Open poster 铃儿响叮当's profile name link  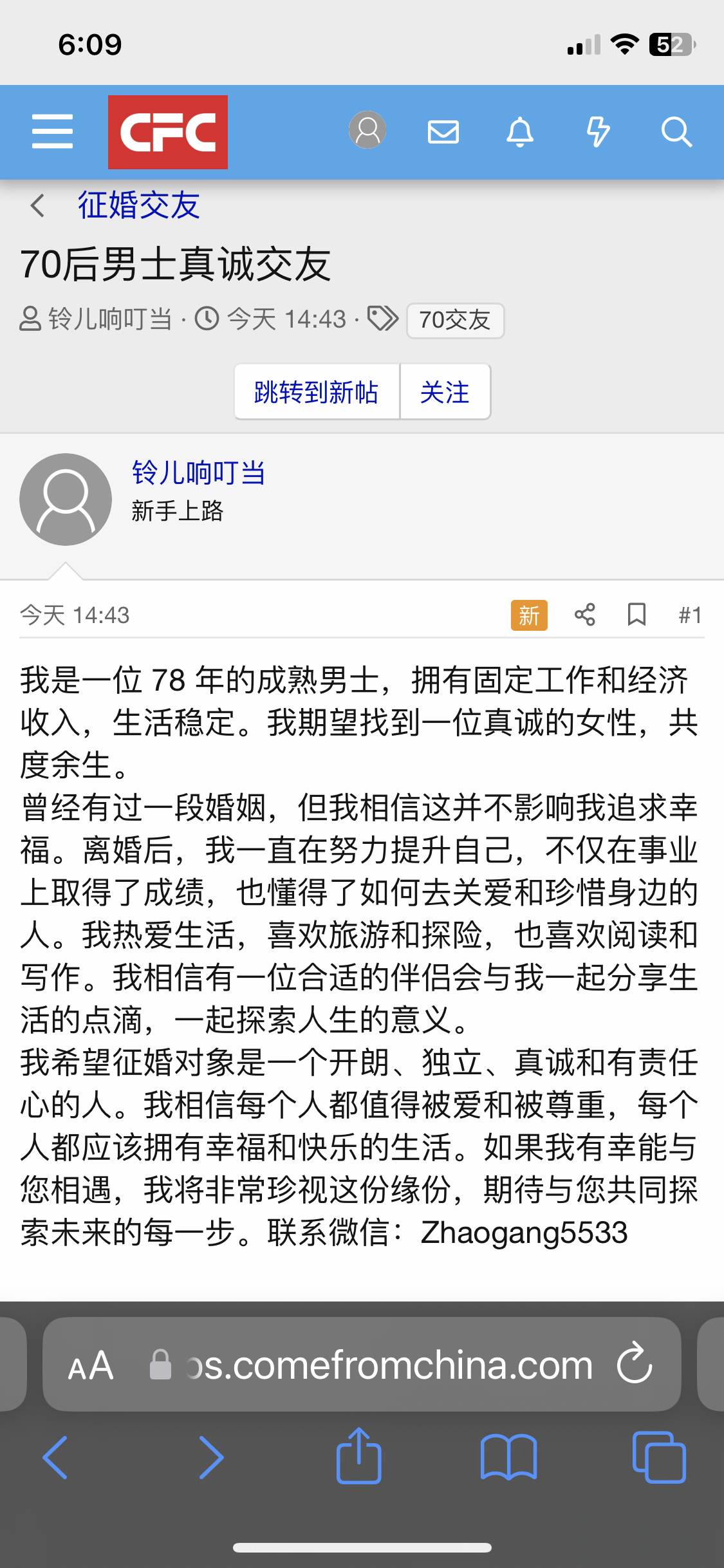coord(198,473)
